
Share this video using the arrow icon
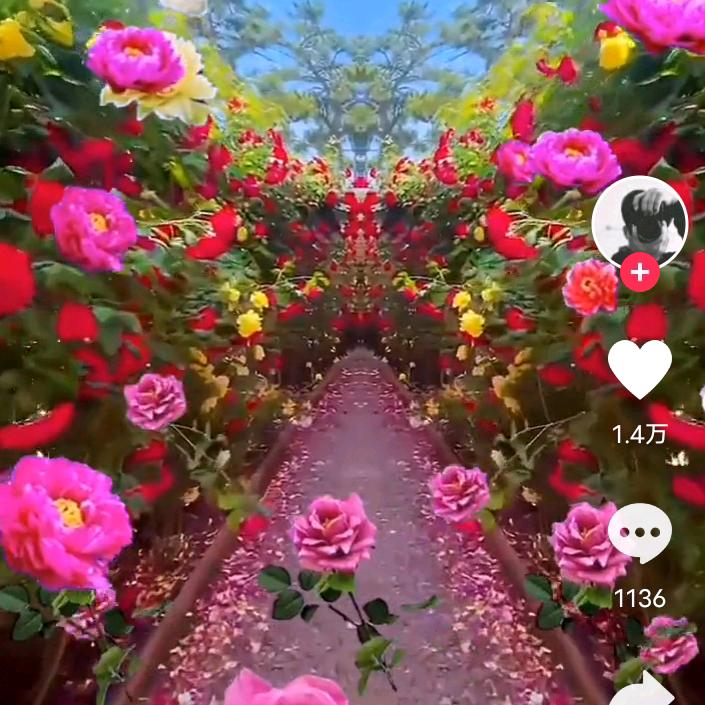(642, 690)
